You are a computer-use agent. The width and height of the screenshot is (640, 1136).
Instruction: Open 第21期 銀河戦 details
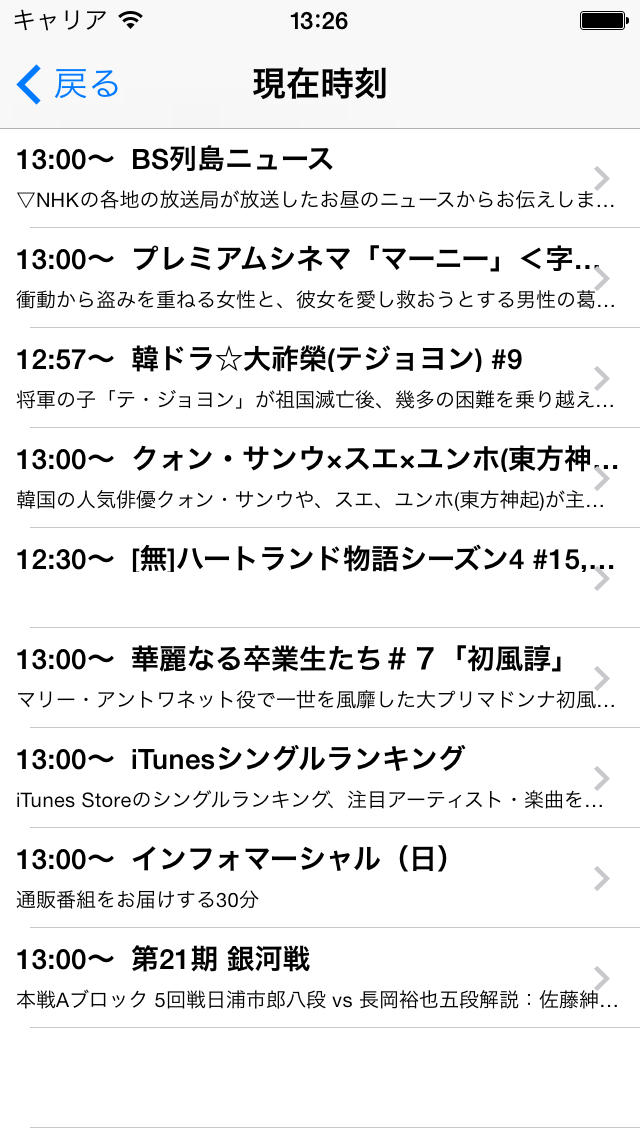tap(320, 978)
